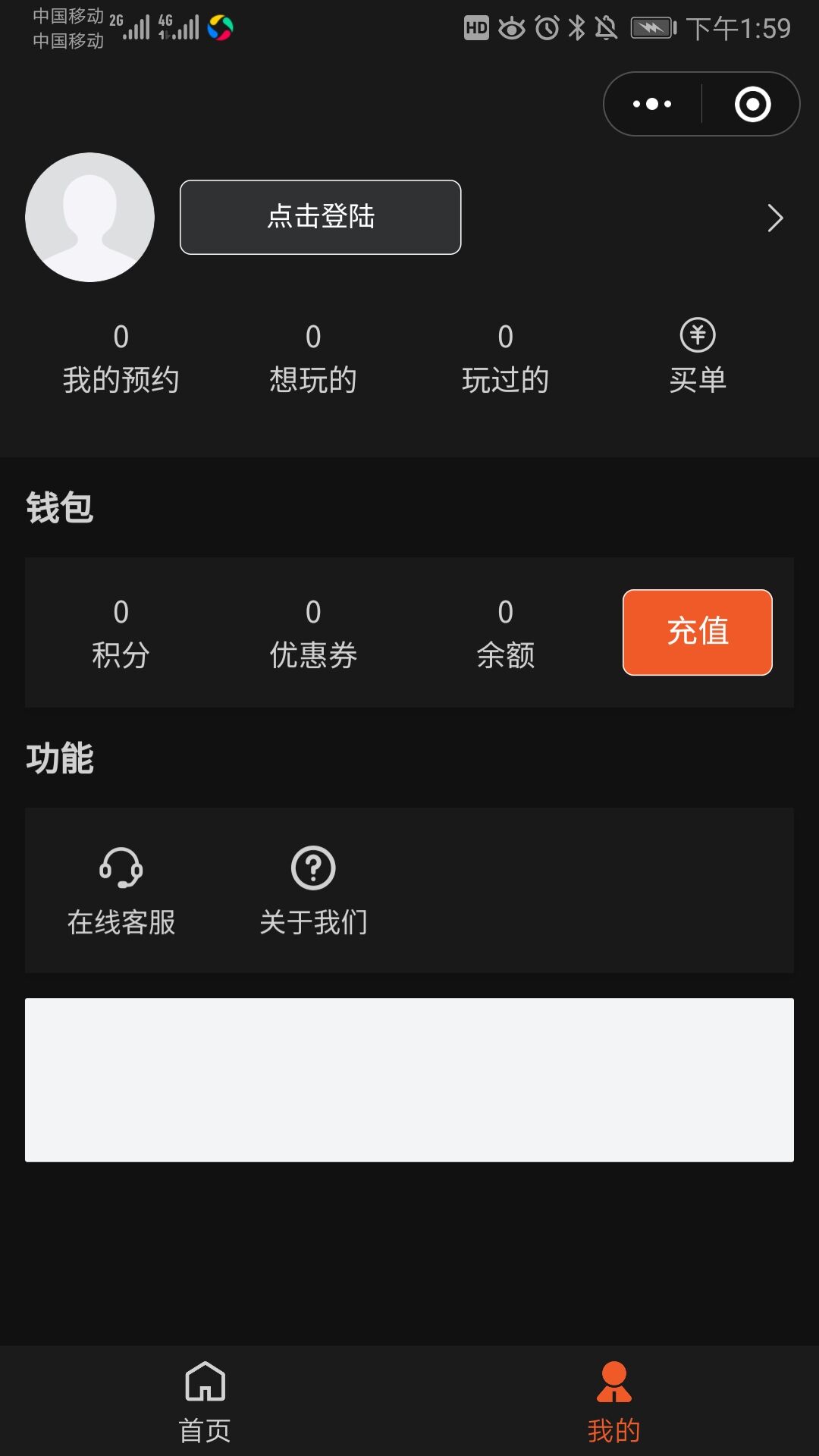Close the mini program via circle icon
This screenshot has height=1456, width=819.
(x=752, y=104)
